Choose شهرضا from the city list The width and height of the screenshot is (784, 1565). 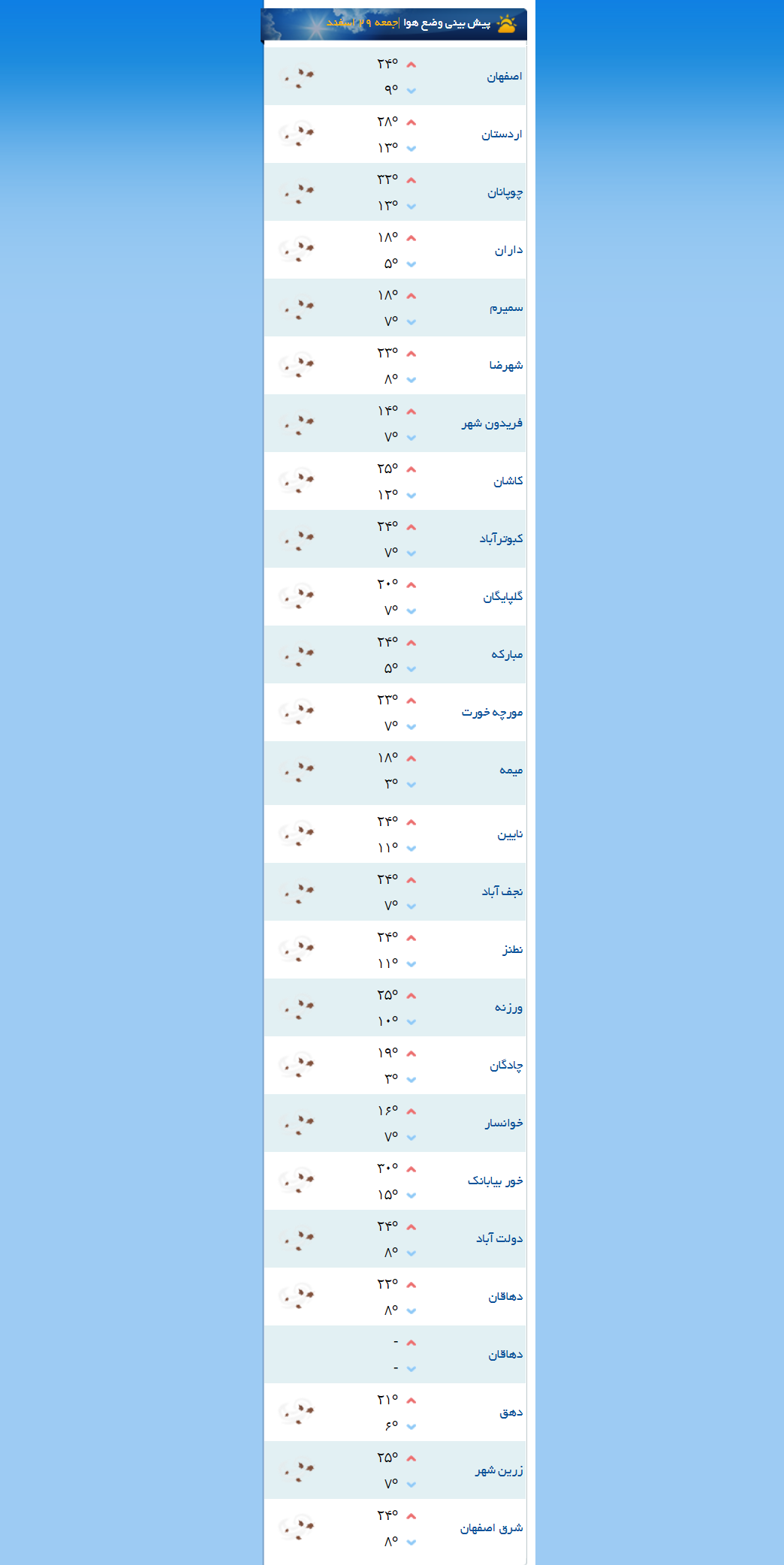pos(506,366)
